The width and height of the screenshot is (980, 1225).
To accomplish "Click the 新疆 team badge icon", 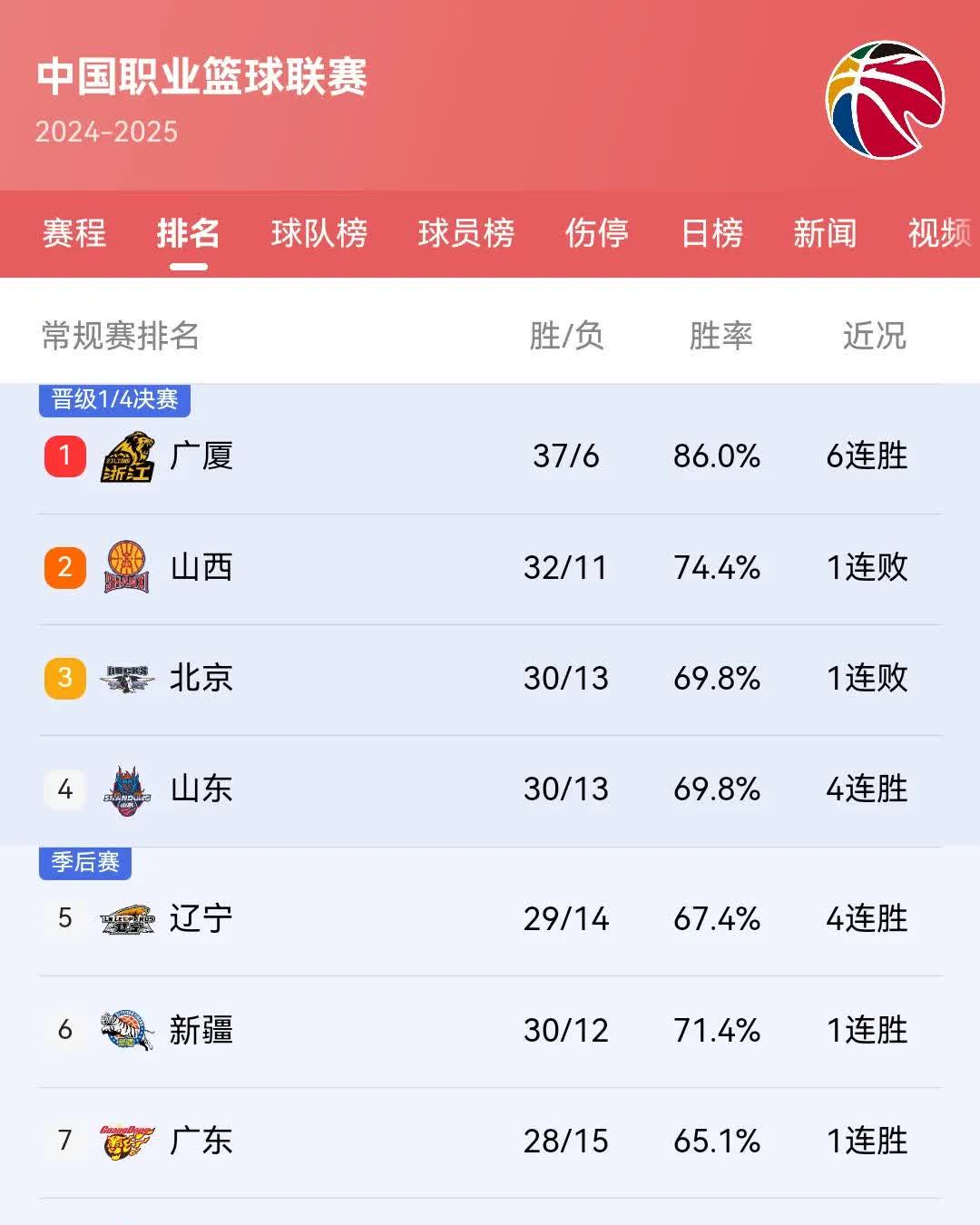I will 127,1030.
